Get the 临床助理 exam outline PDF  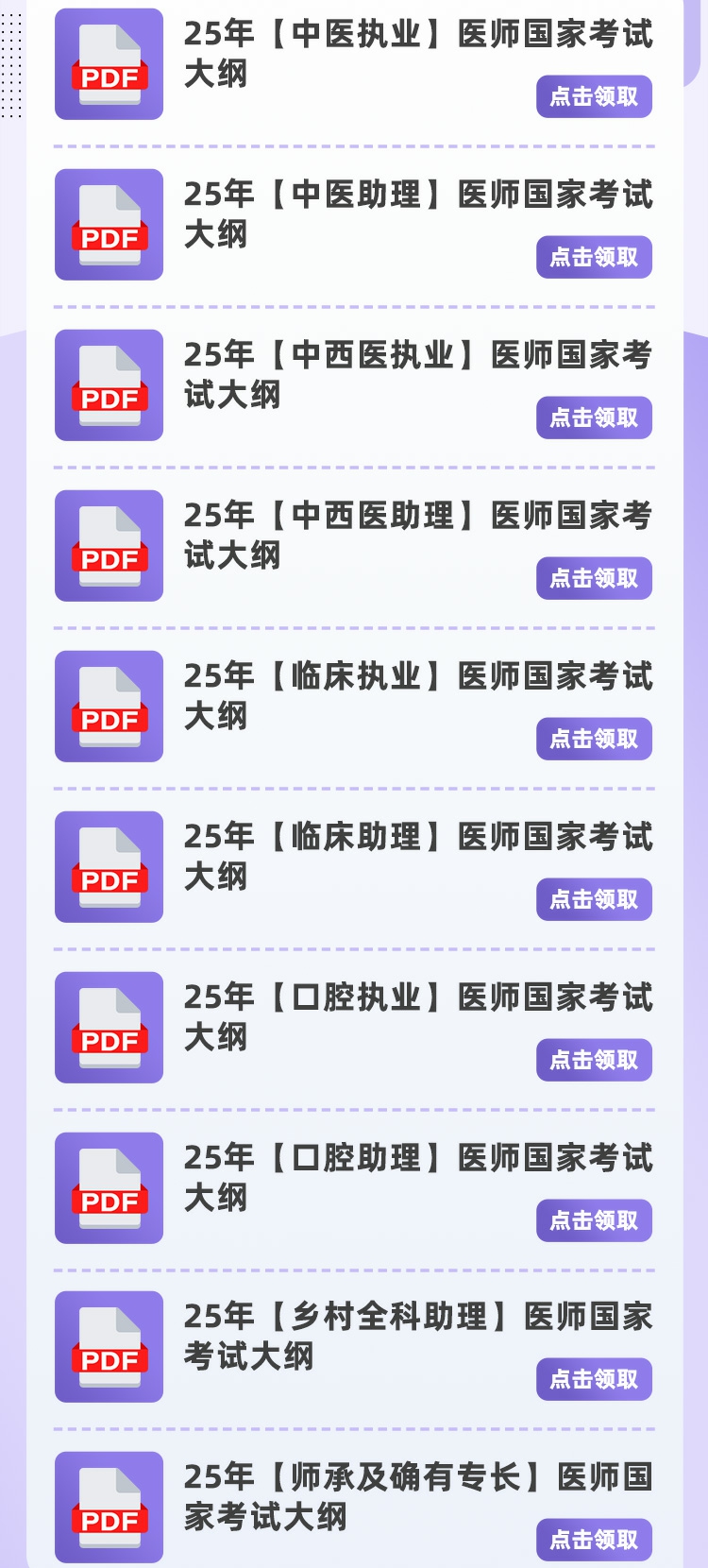594,899
